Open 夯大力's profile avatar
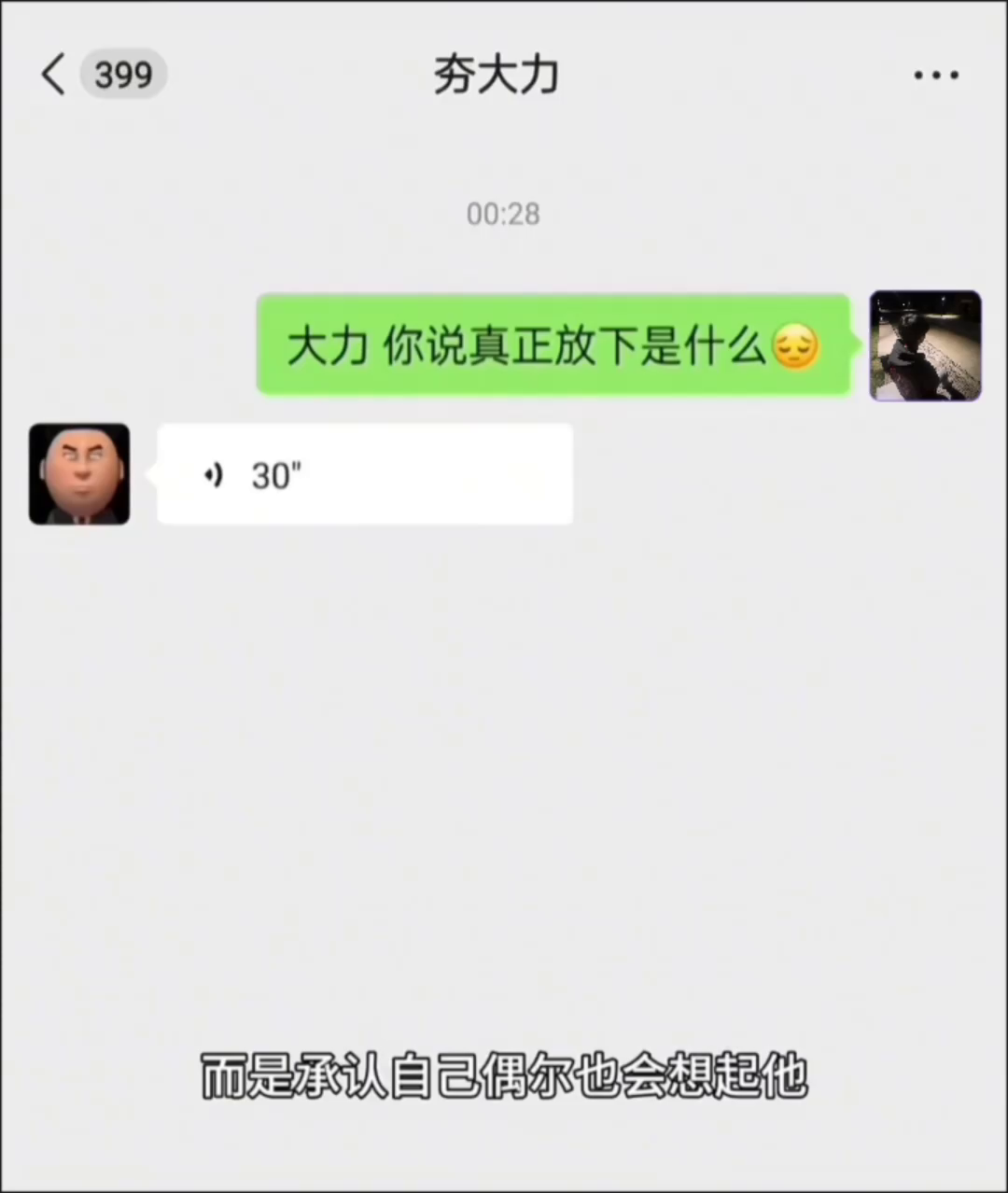The image size is (1008, 1193). coord(79,474)
